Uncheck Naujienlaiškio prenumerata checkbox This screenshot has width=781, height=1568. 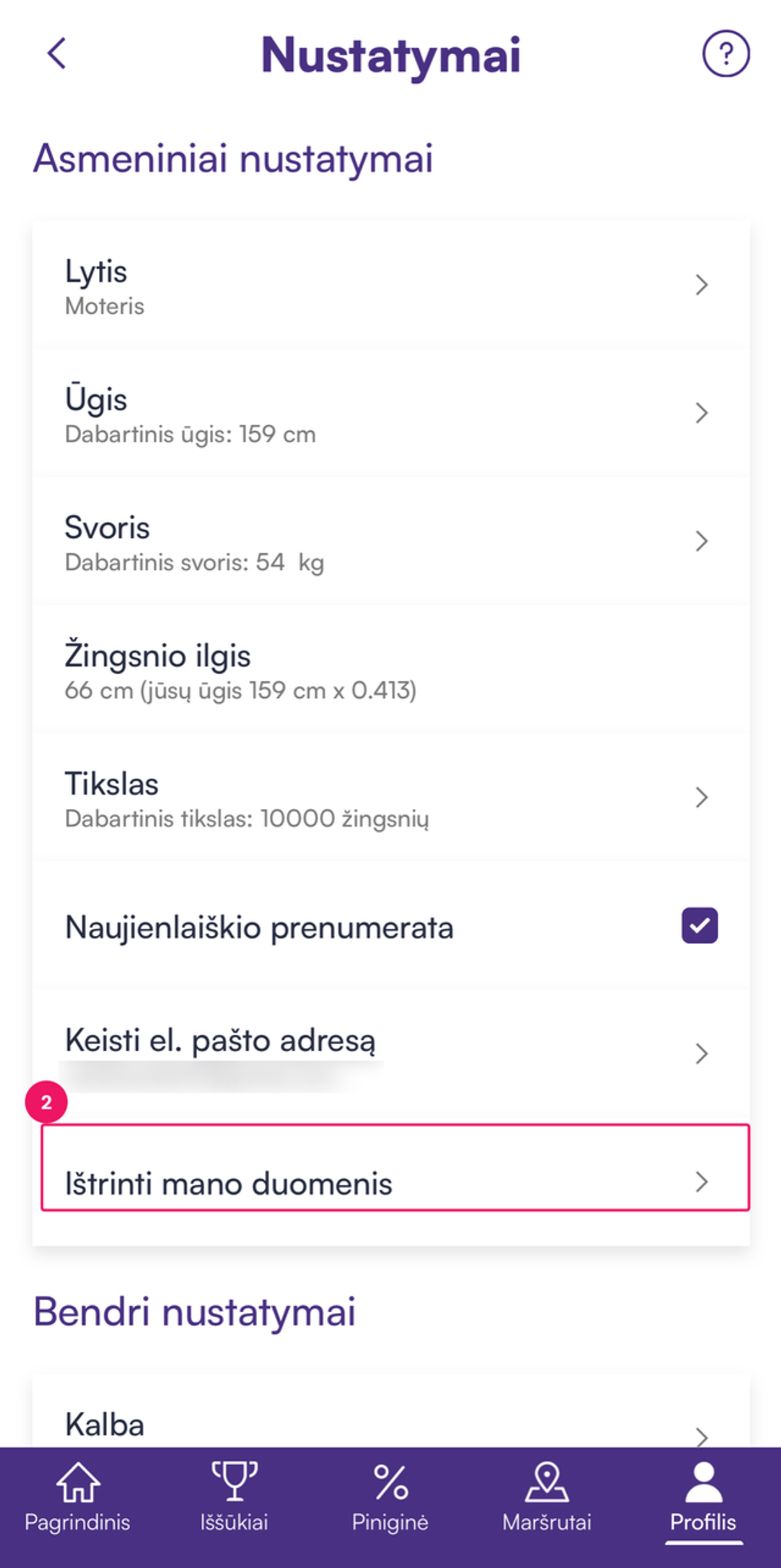click(x=699, y=926)
